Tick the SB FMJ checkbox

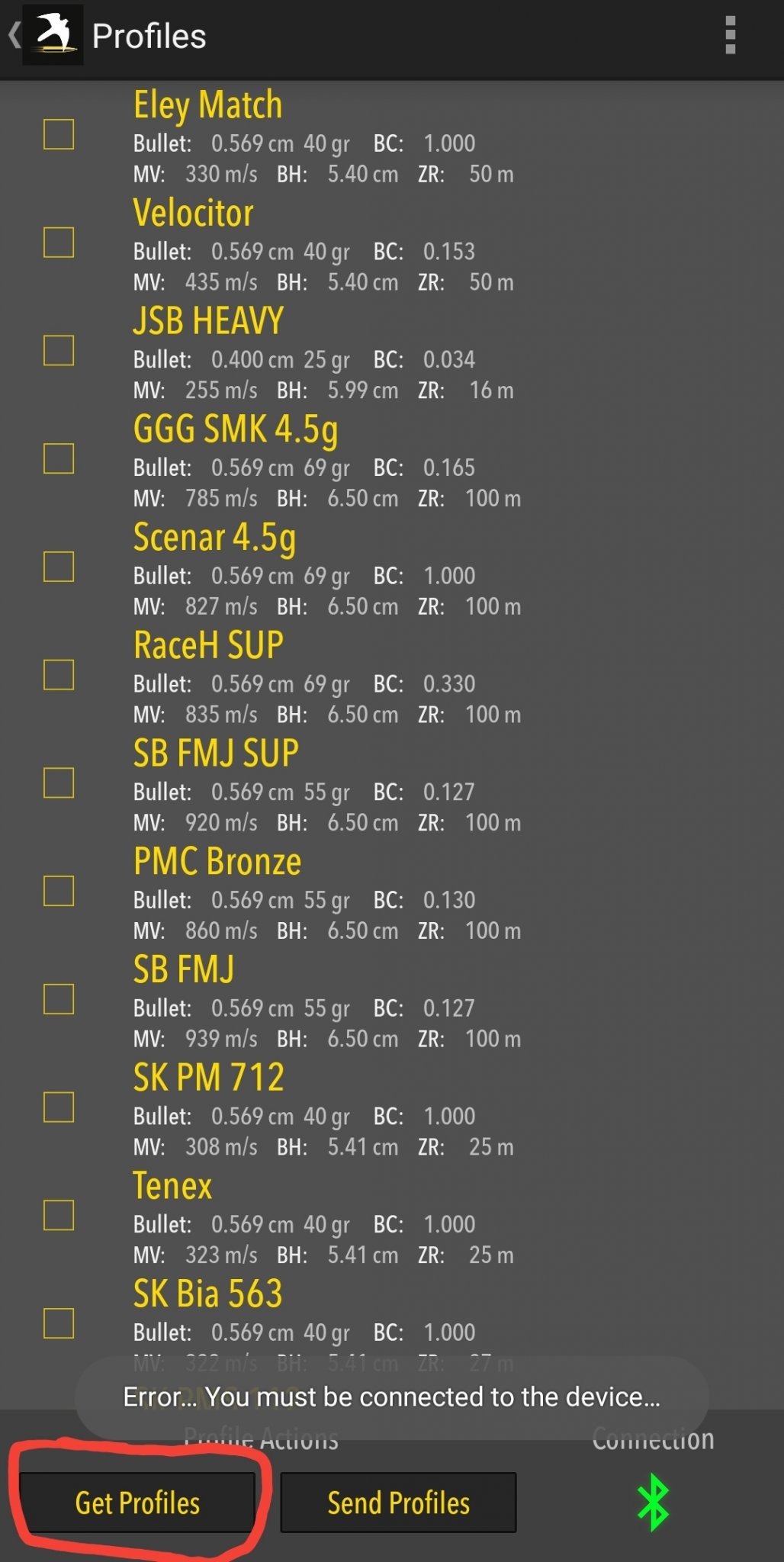click(59, 999)
